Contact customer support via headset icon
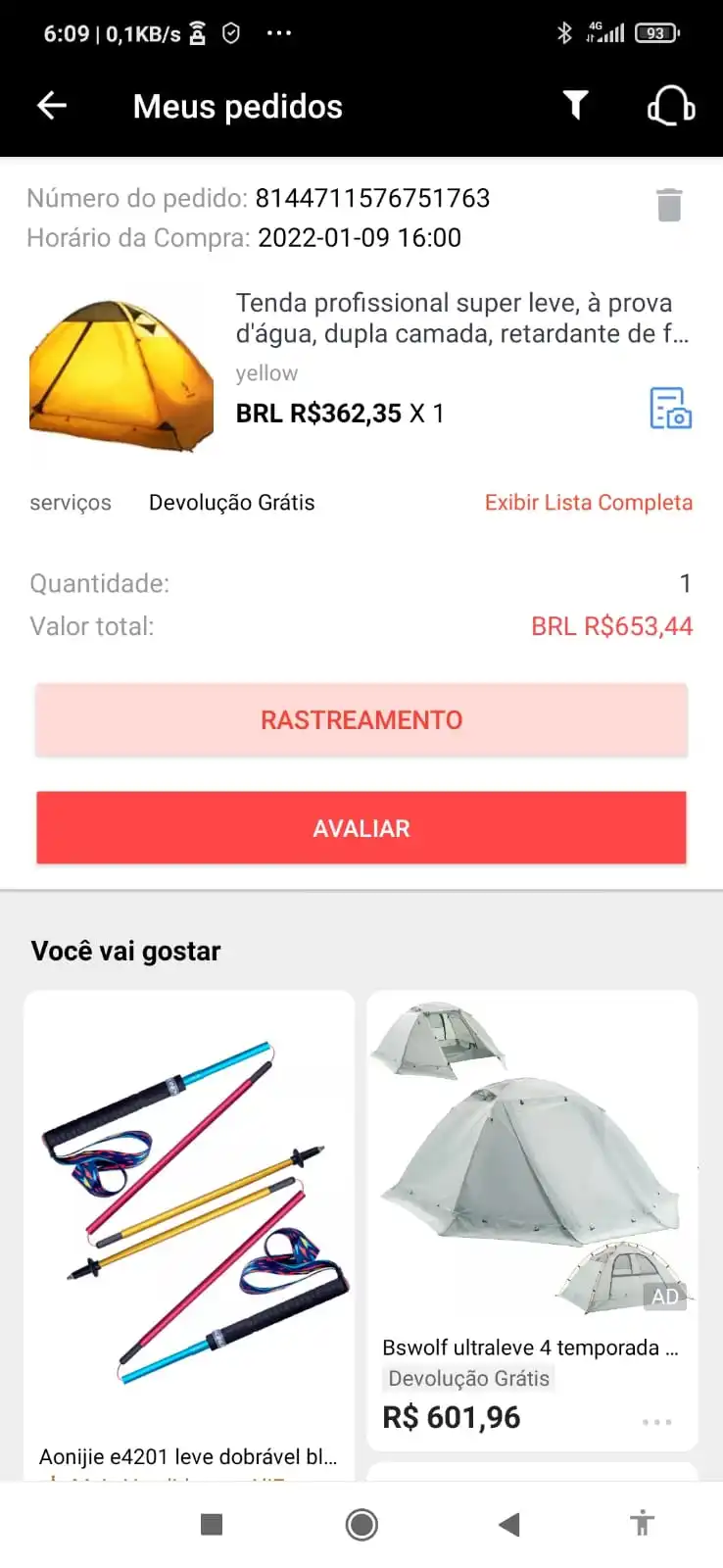Viewport: 723px width, 1568px height. (x=671, y=106)
